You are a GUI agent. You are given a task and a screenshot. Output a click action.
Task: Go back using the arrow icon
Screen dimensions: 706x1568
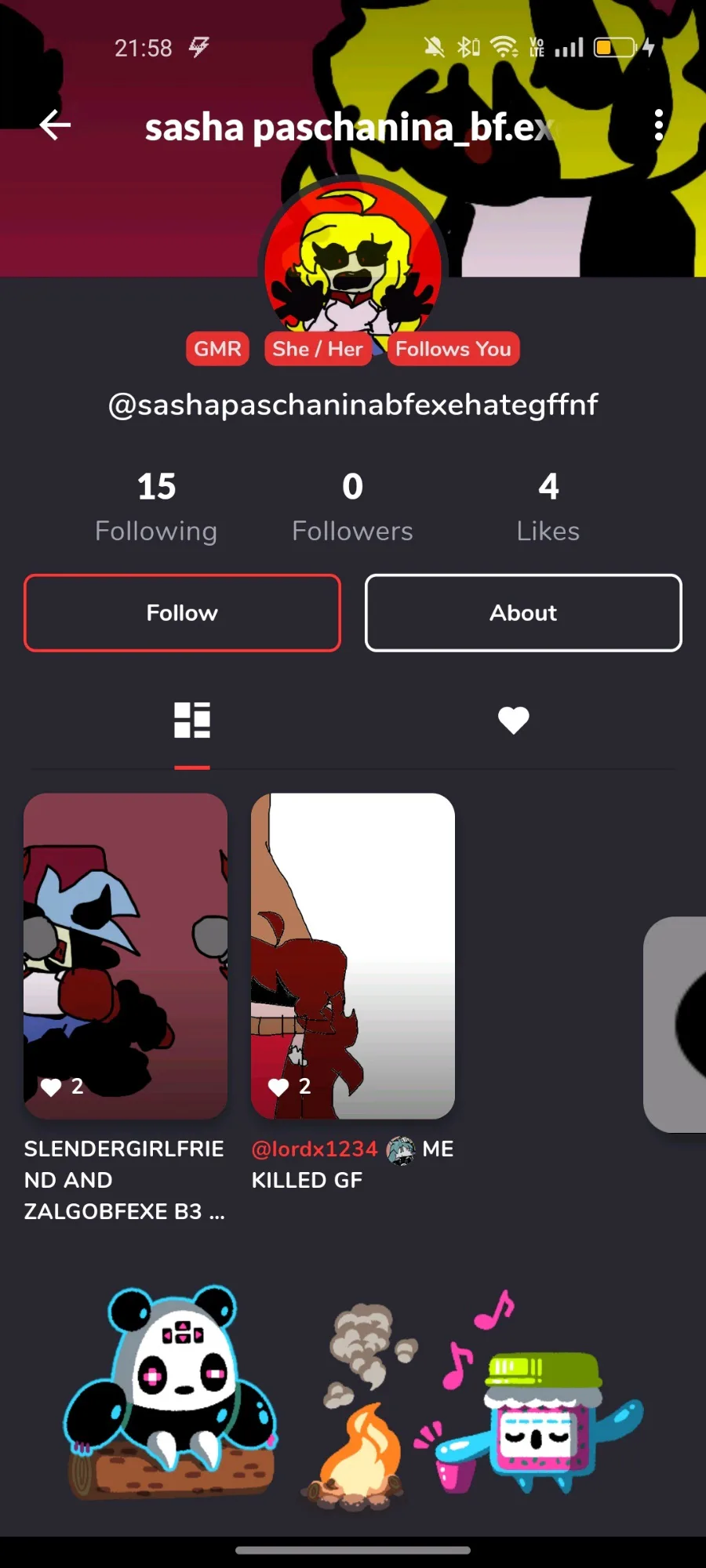click(55, 125)
